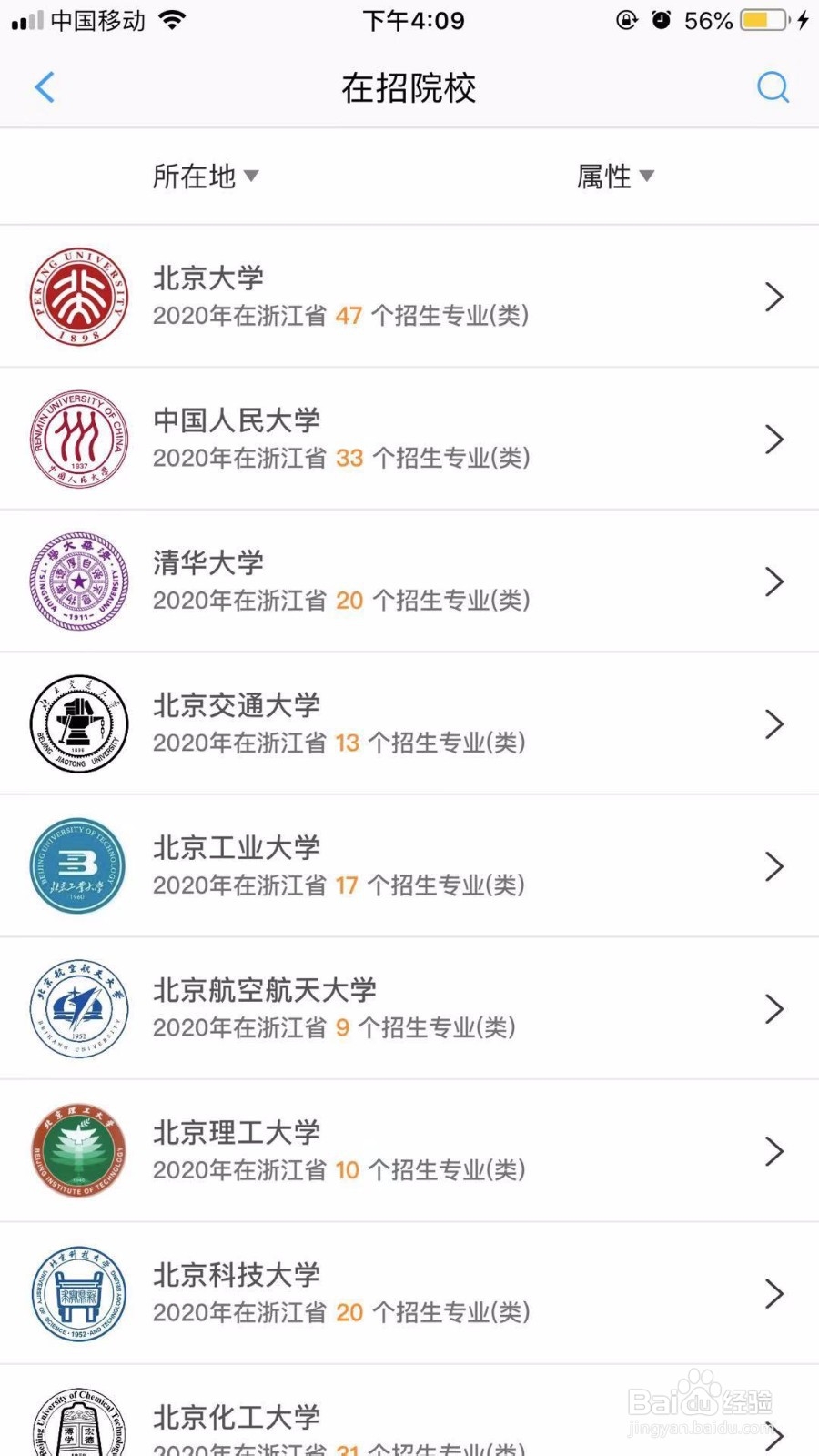
Task: Expand the 北京大学 row chevron
Action: 774,297
